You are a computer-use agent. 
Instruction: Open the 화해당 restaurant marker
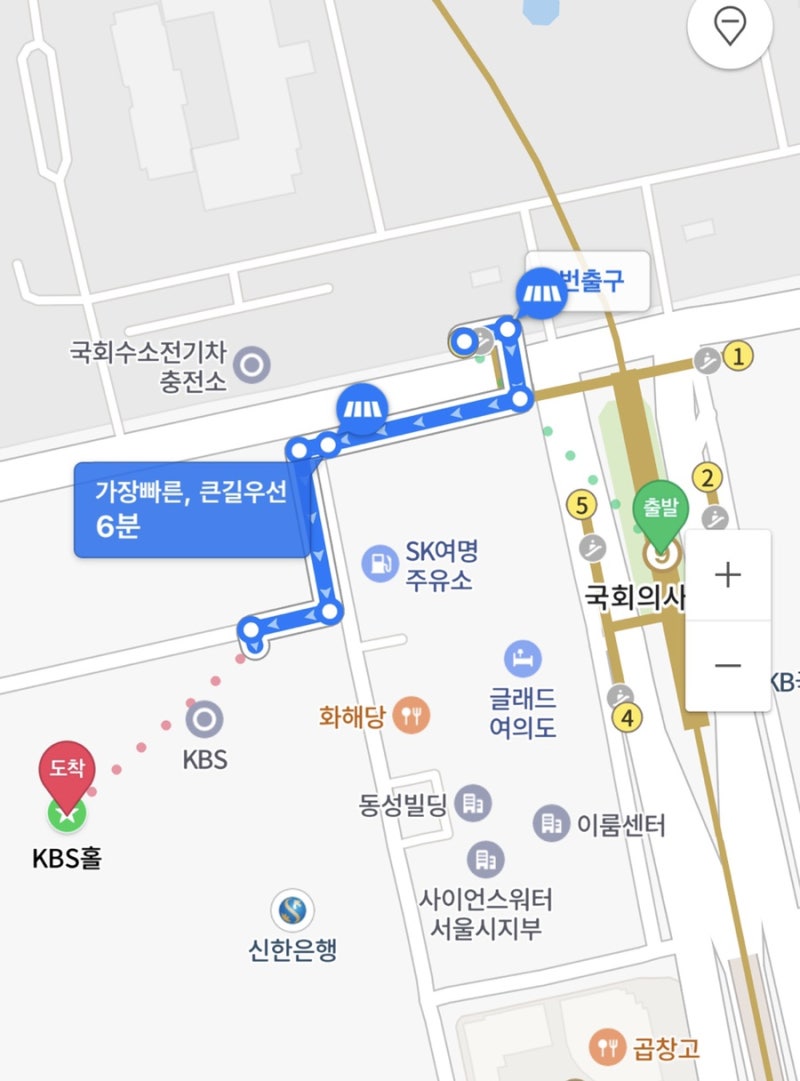pyautogui.click(x=411, y=715)
